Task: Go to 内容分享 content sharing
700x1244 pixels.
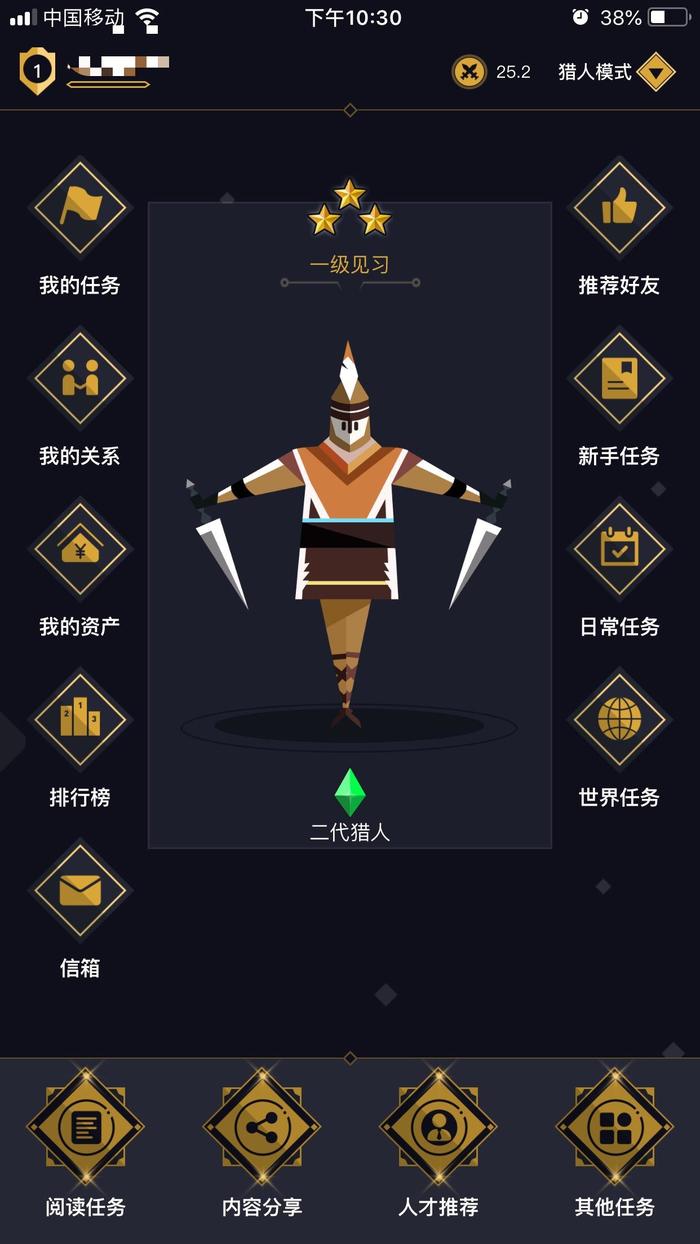Action: coord(262,1127)
